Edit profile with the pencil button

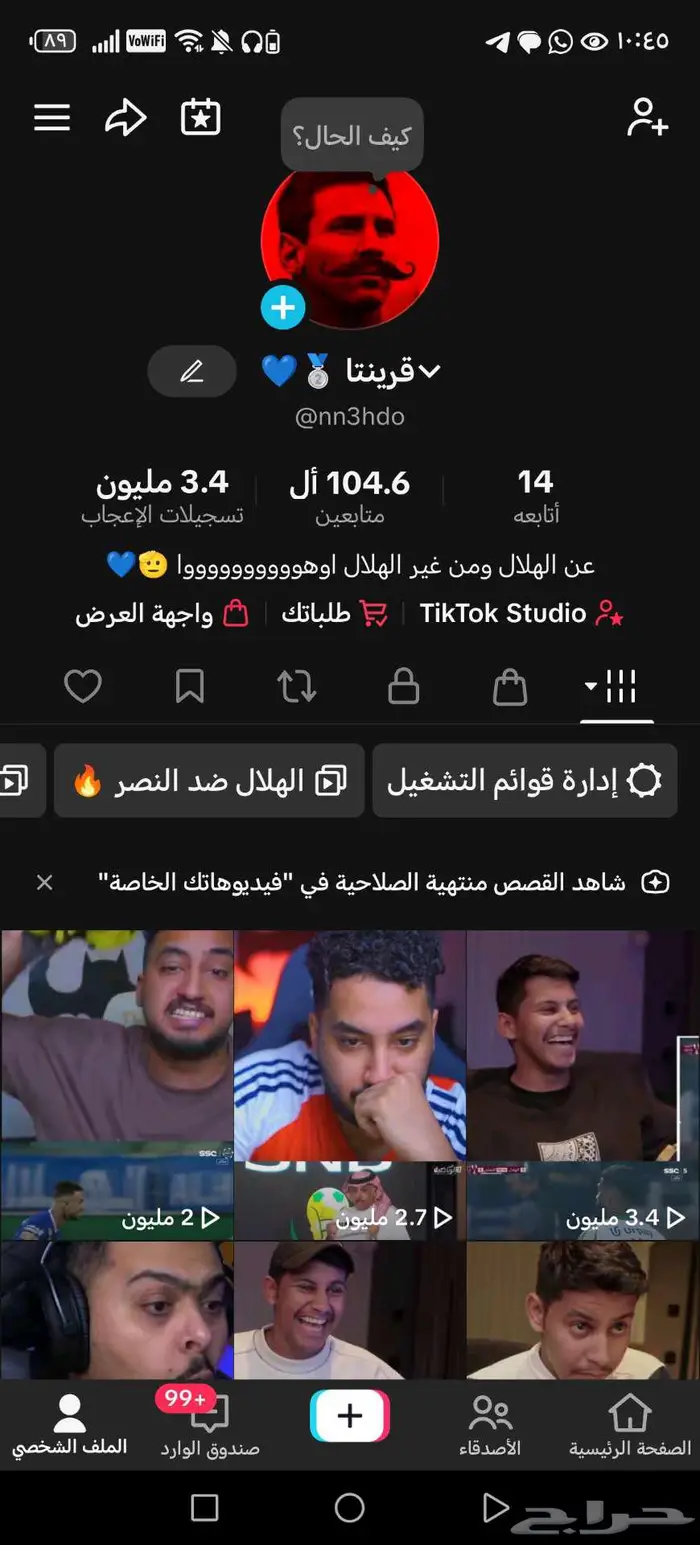click(x=192, y=372)
